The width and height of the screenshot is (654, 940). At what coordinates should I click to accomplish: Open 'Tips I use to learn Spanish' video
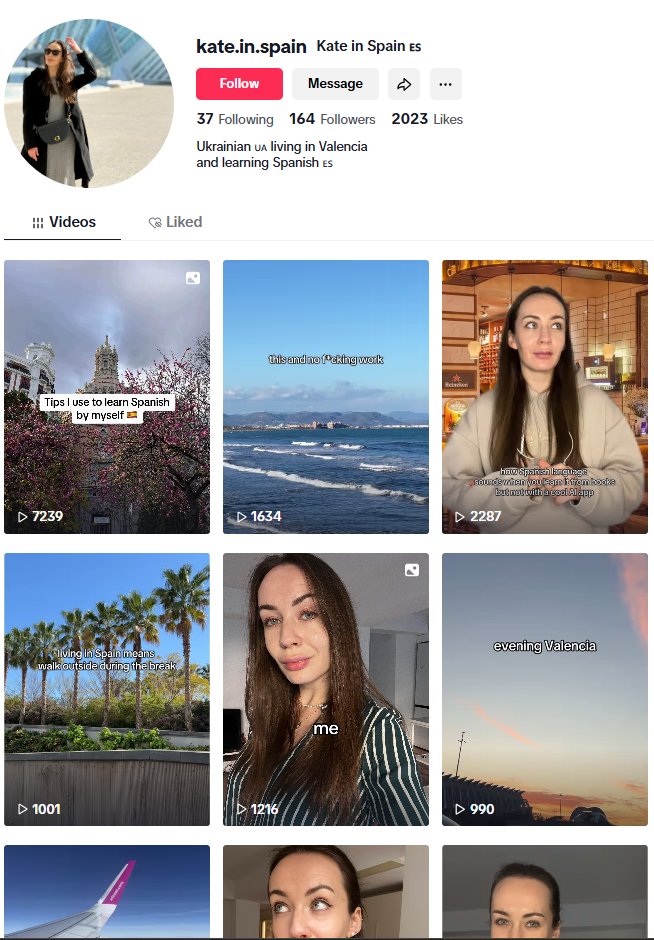coord(107,397)
